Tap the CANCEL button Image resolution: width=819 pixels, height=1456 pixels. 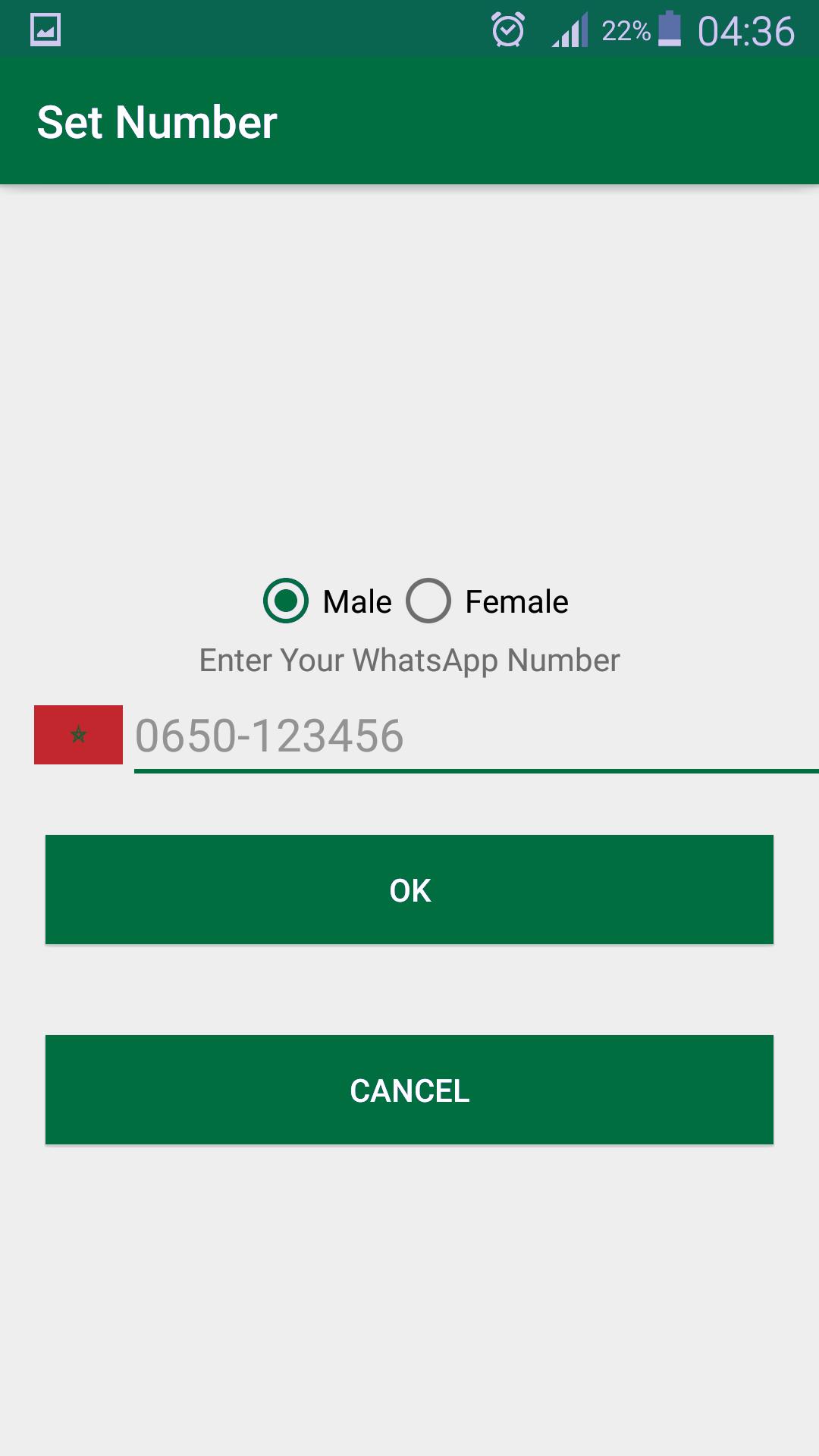[409, 1090]
